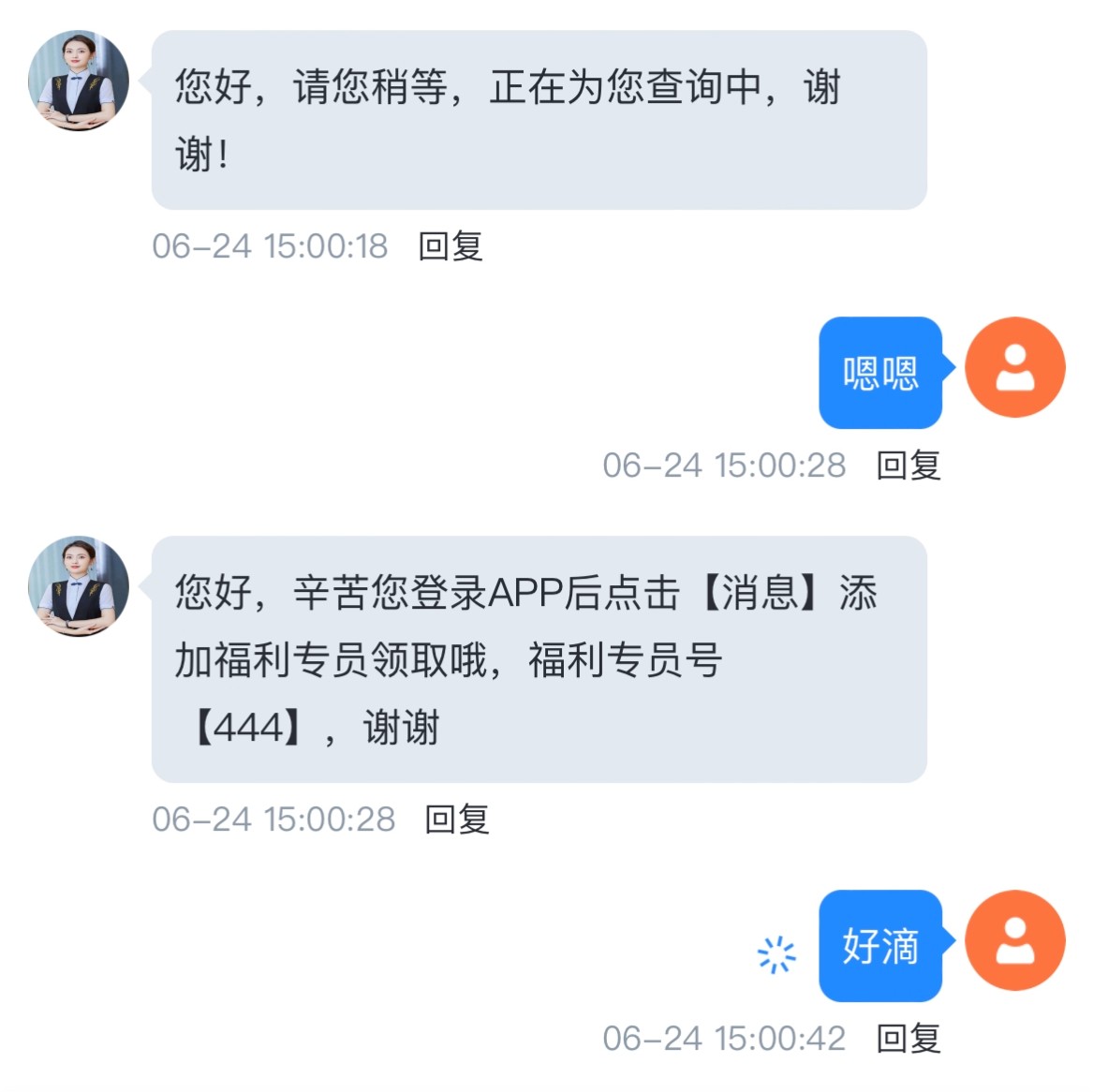Tap the user avatar next to 好滴

[x=1014, y=940]
